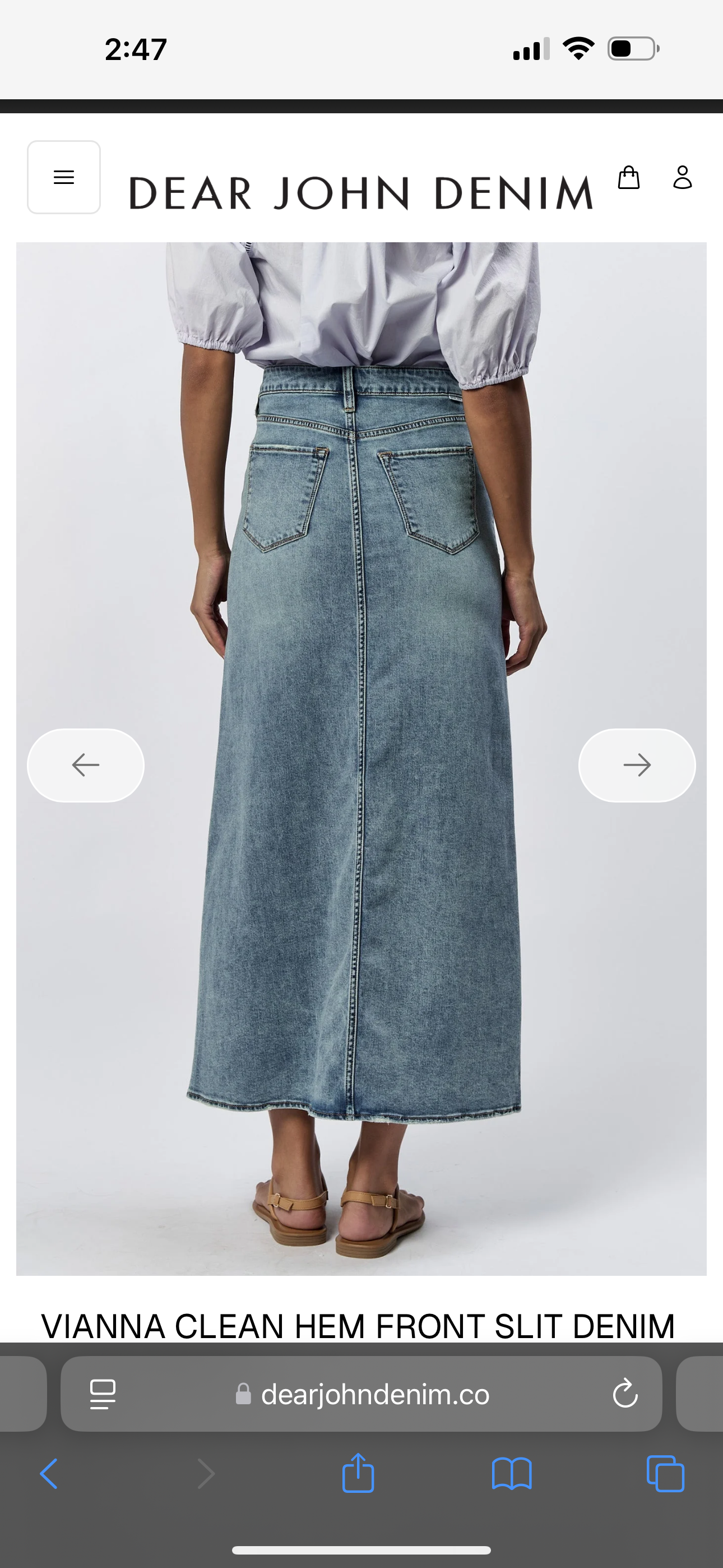This screenshot has height=1568, width=723.
Task: Tap the dearjohndenim.co address bar
Action: [x=375, y=1394]
